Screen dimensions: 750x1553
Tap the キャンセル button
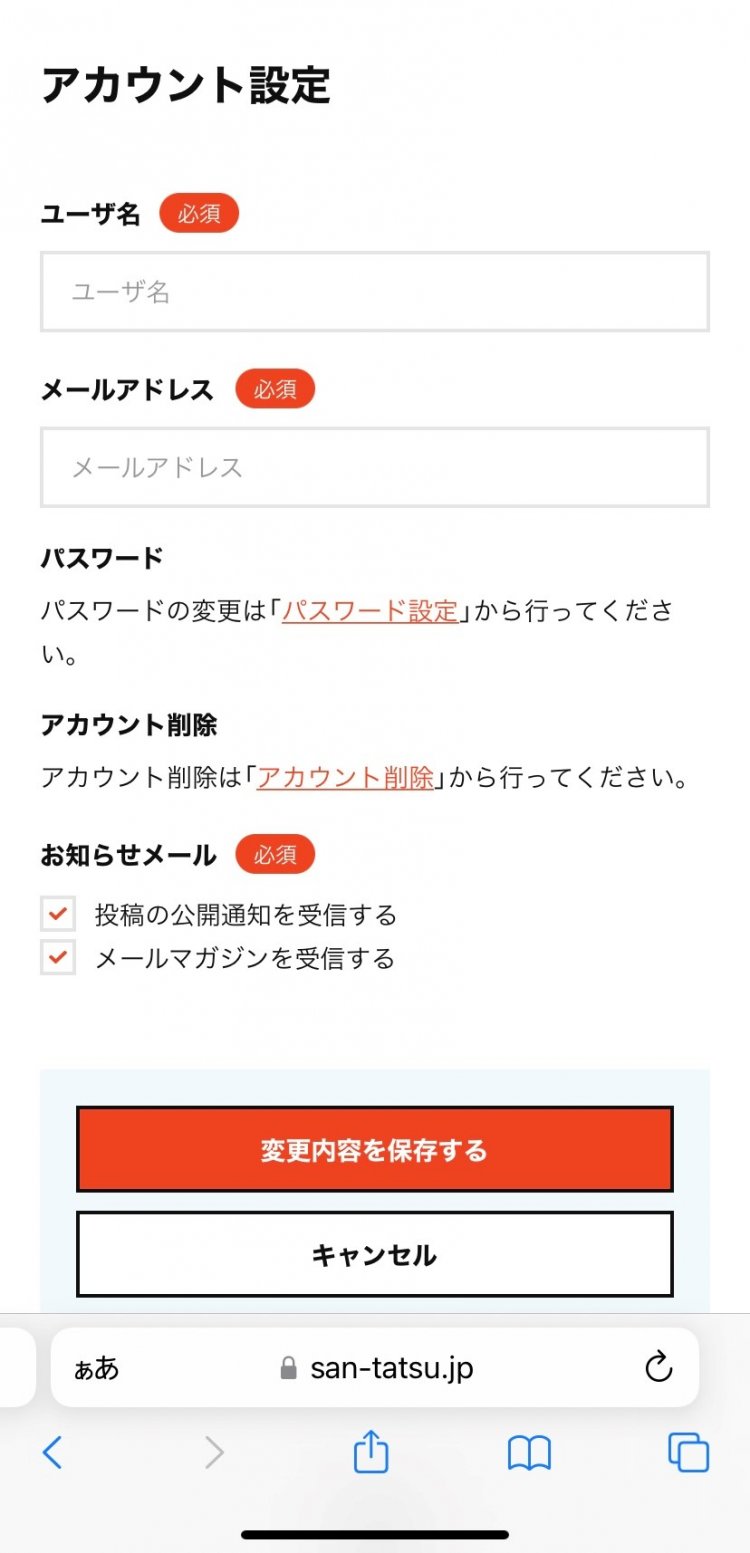[374, 1254]
